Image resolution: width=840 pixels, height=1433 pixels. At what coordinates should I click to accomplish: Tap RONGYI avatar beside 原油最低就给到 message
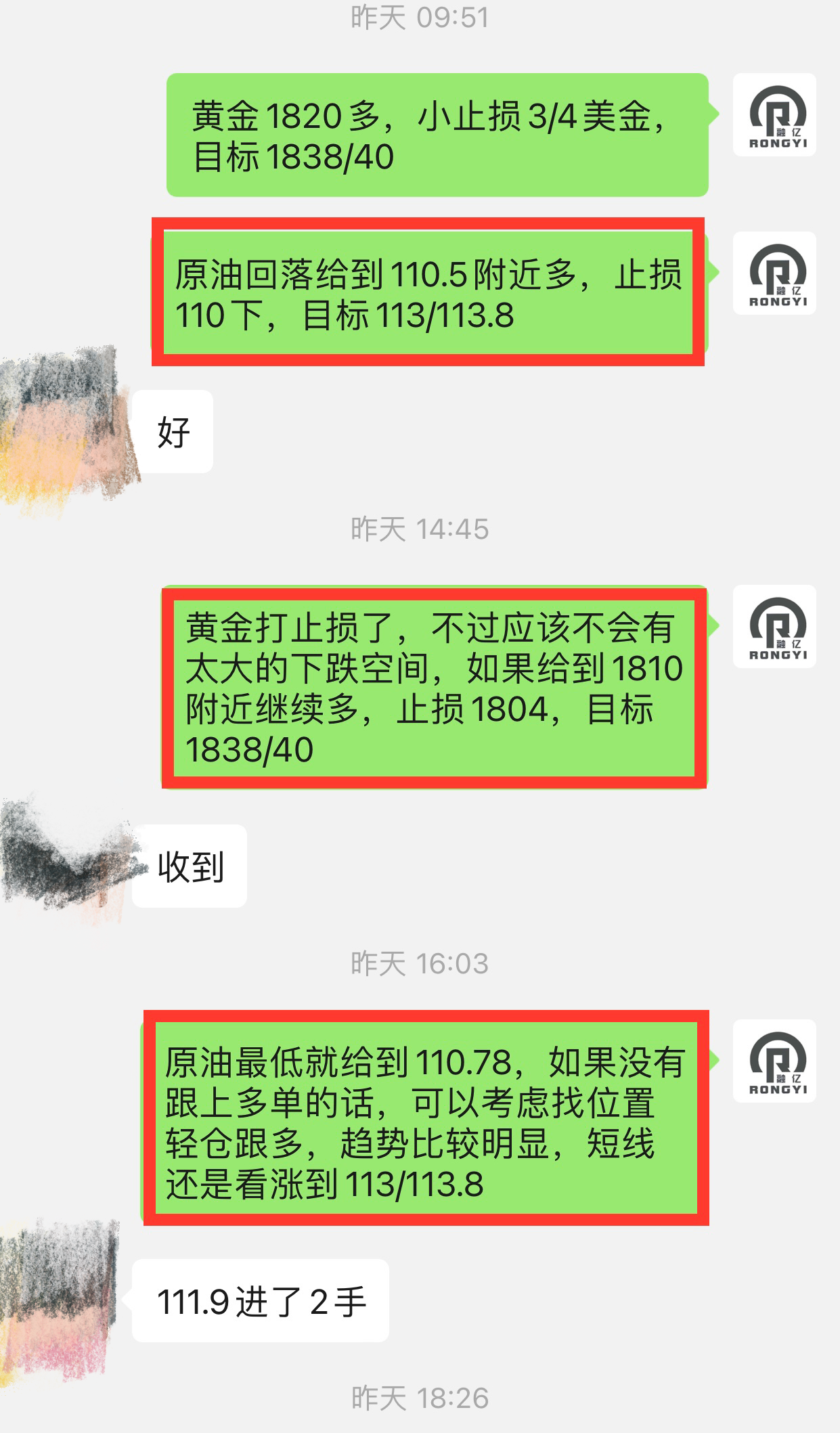coord(774,1061)
